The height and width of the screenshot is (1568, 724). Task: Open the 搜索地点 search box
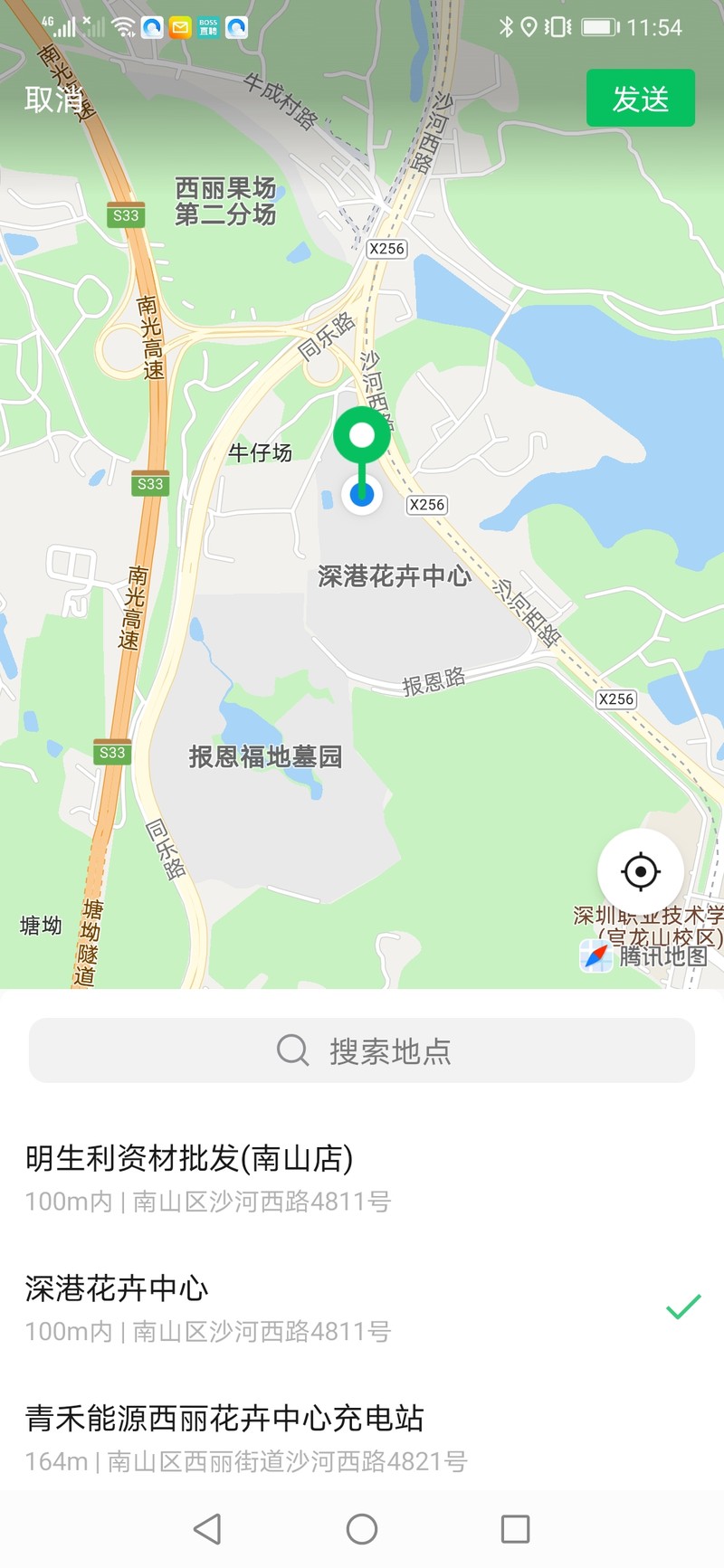pyautogui.click(x=362, y=1050)
